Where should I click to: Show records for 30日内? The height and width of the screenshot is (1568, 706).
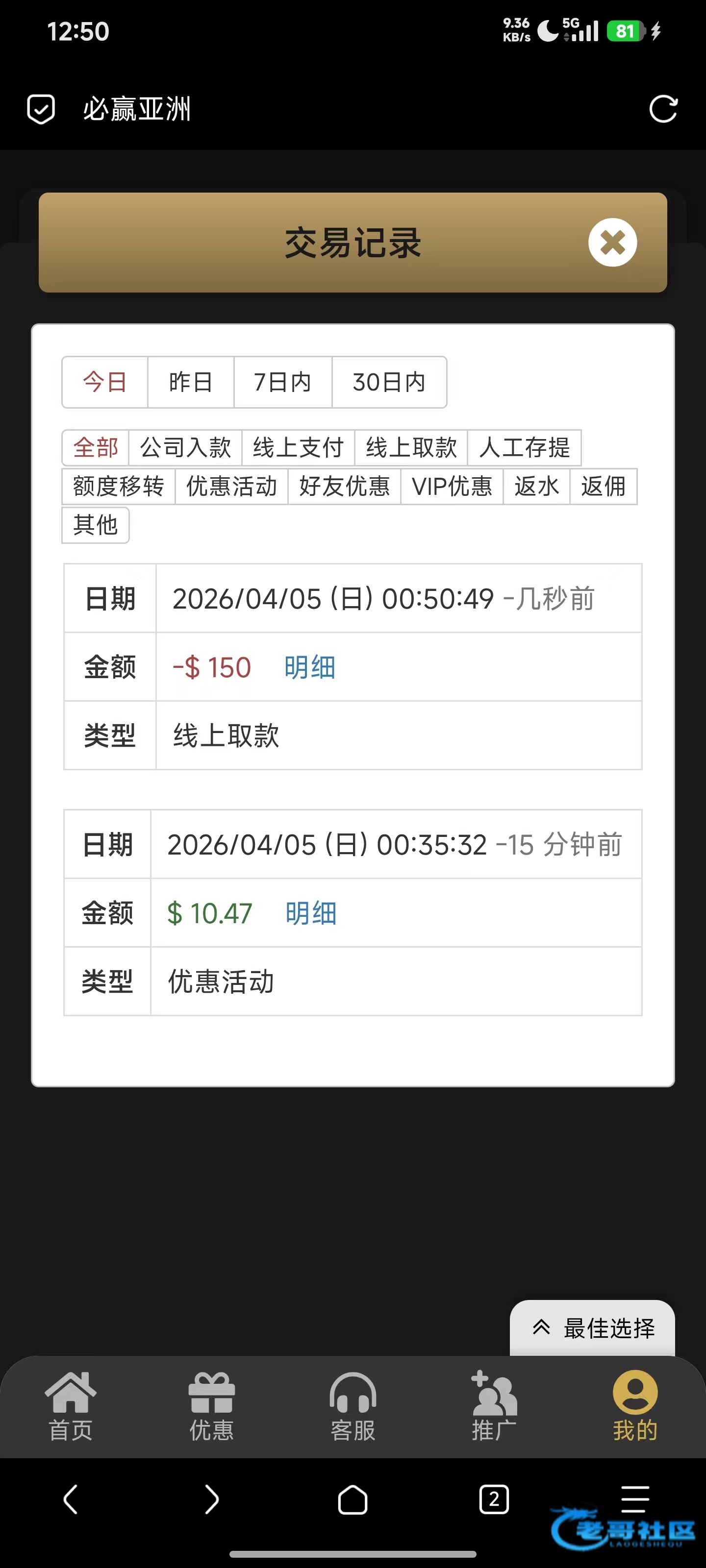pyautogui.click(x=389, y=382)
